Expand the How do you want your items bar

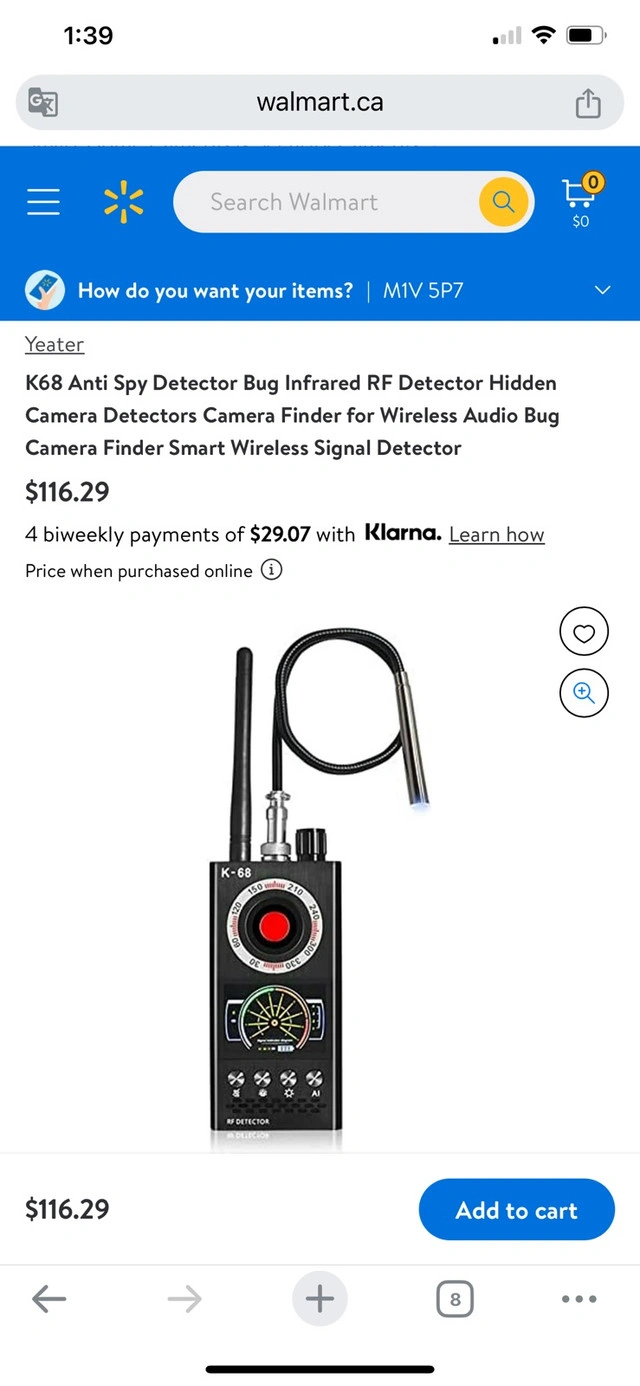coord(602,291)
